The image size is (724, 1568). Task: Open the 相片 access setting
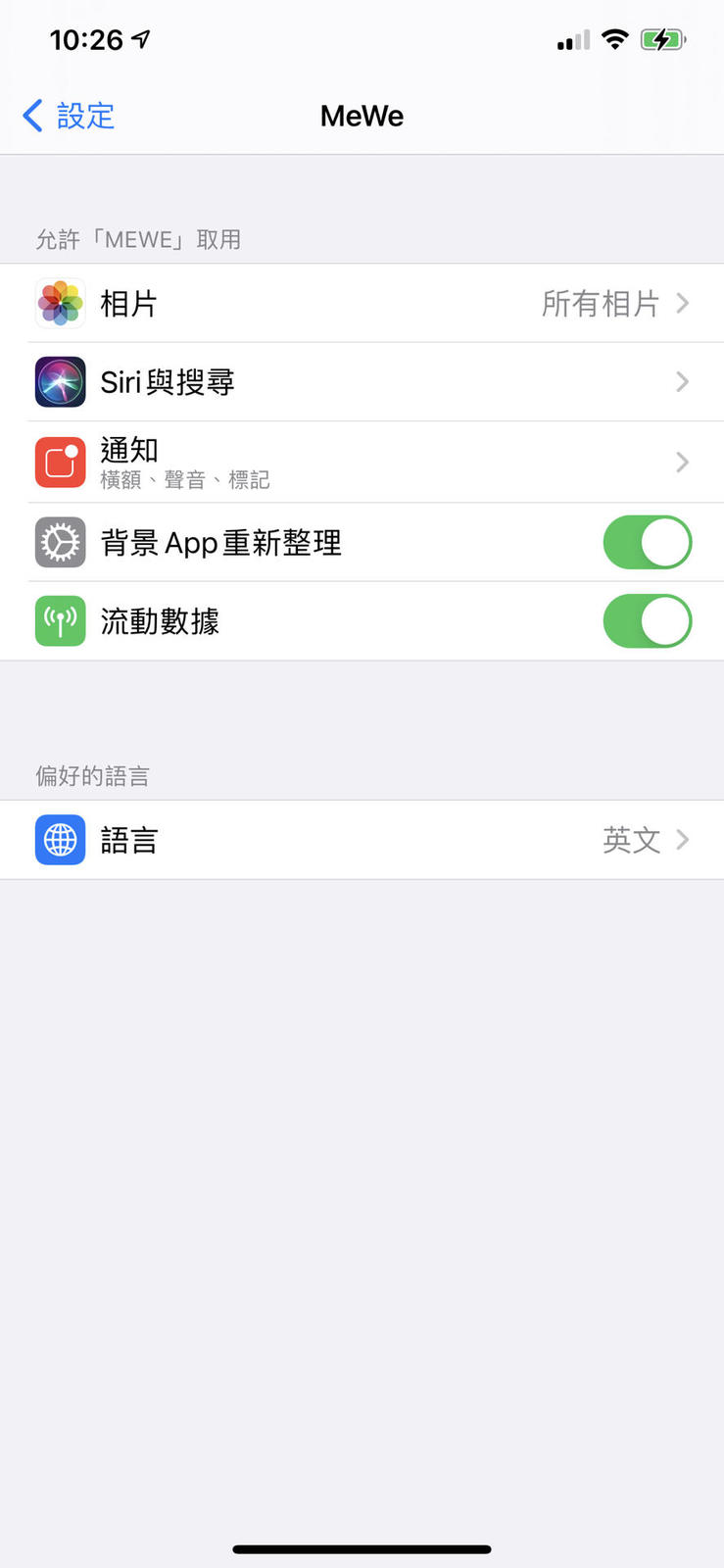point(362,303)
